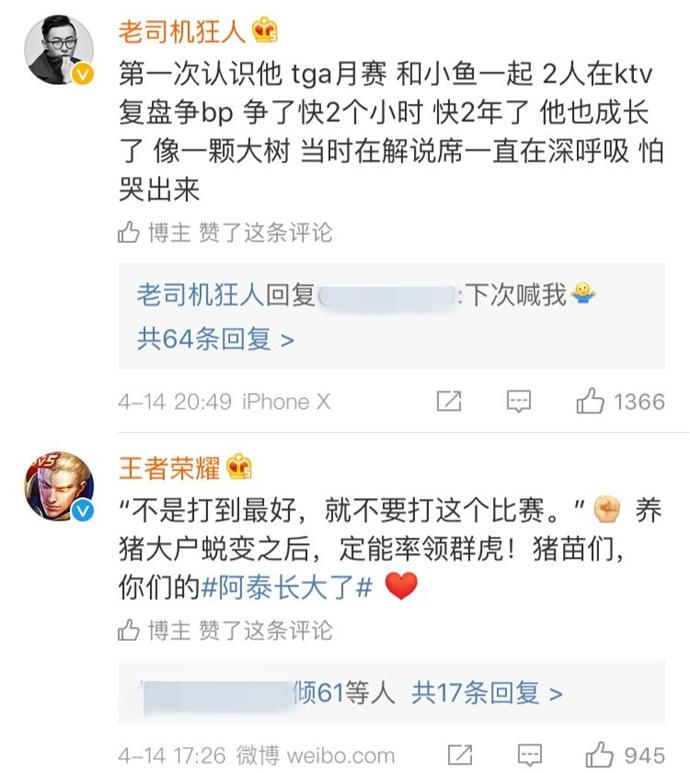Open 王者荣耀's profile avatar
This screenshot has width=690, height=773.
pyautogui.click(x=59, y=486)
